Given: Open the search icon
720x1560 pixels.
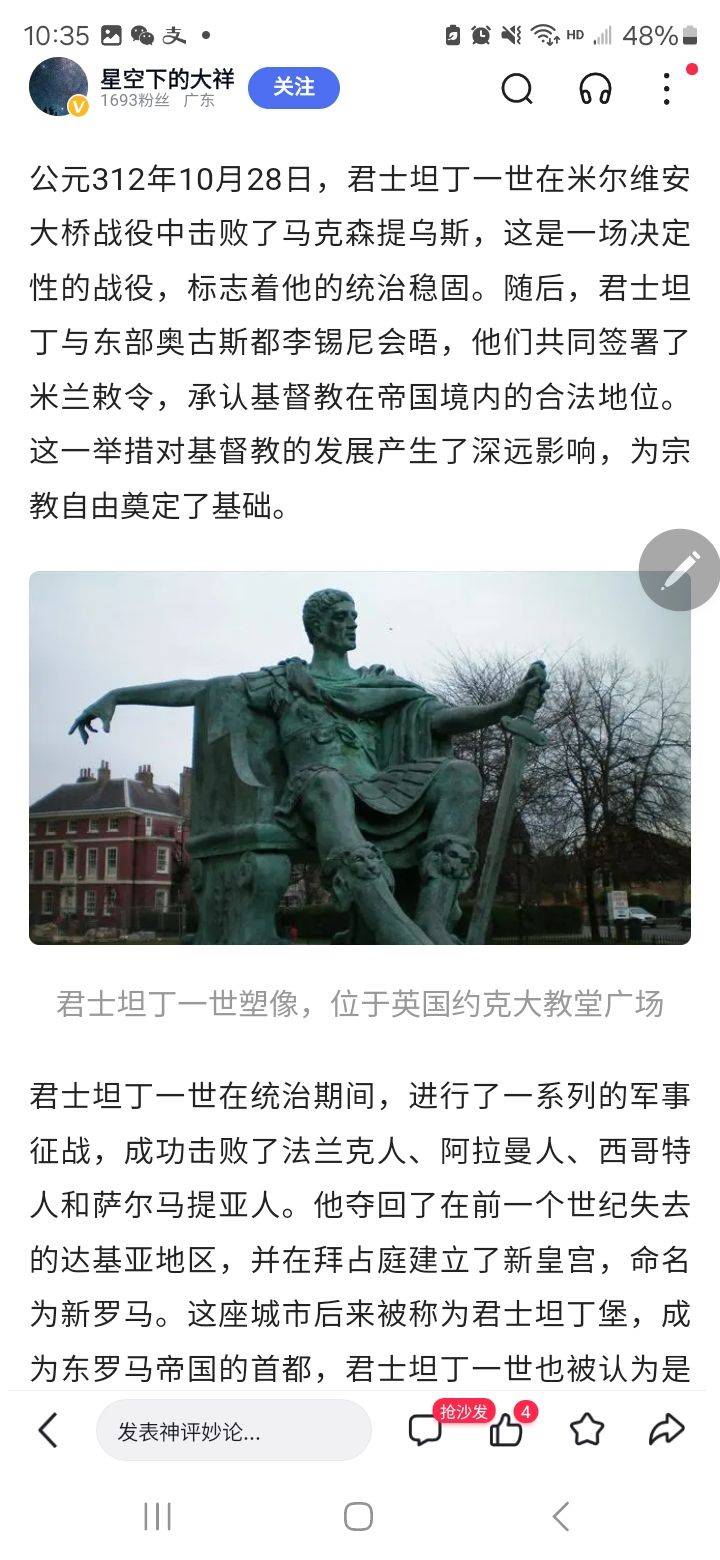Looking at the screenshot, I should (517, 89).
